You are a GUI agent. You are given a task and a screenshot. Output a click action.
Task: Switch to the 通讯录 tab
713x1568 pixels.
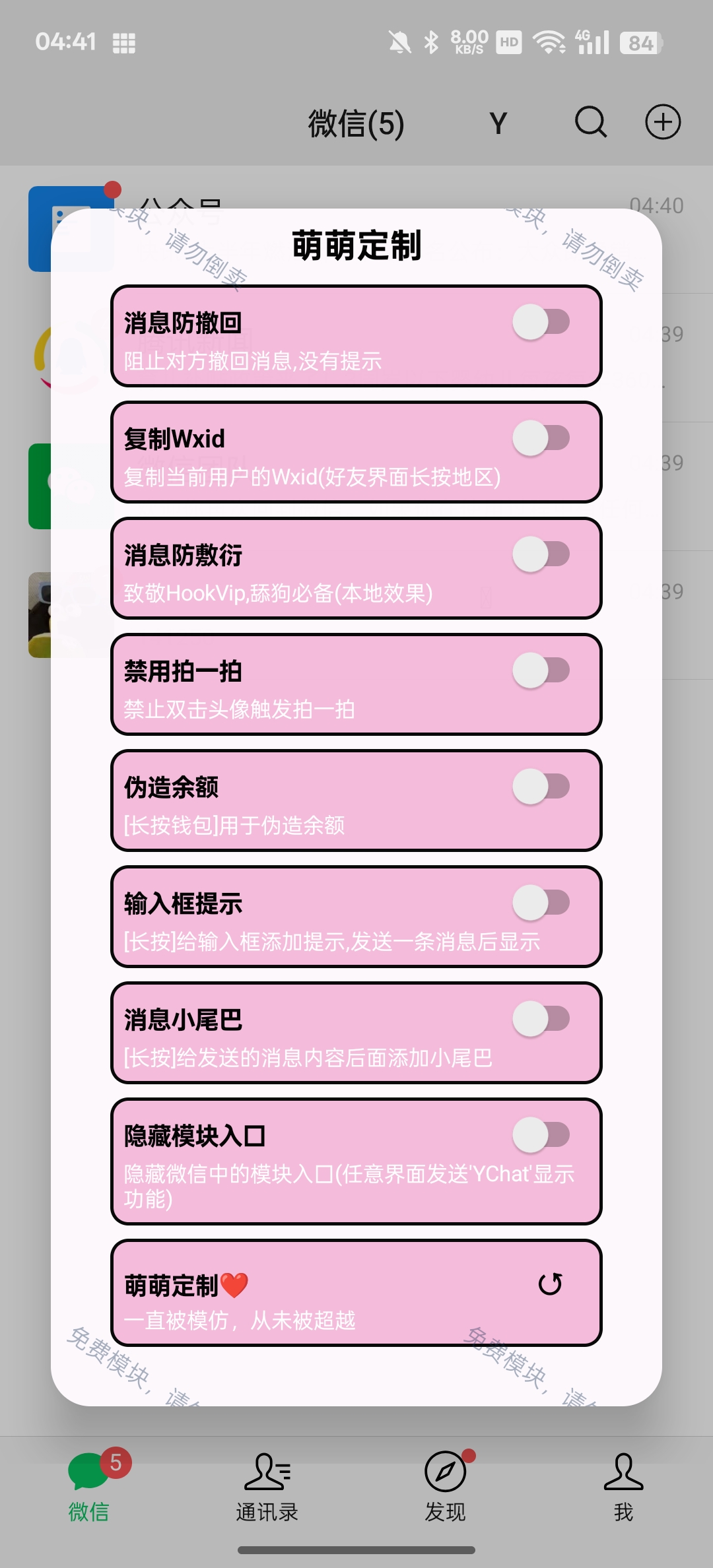coord(267,1485)
